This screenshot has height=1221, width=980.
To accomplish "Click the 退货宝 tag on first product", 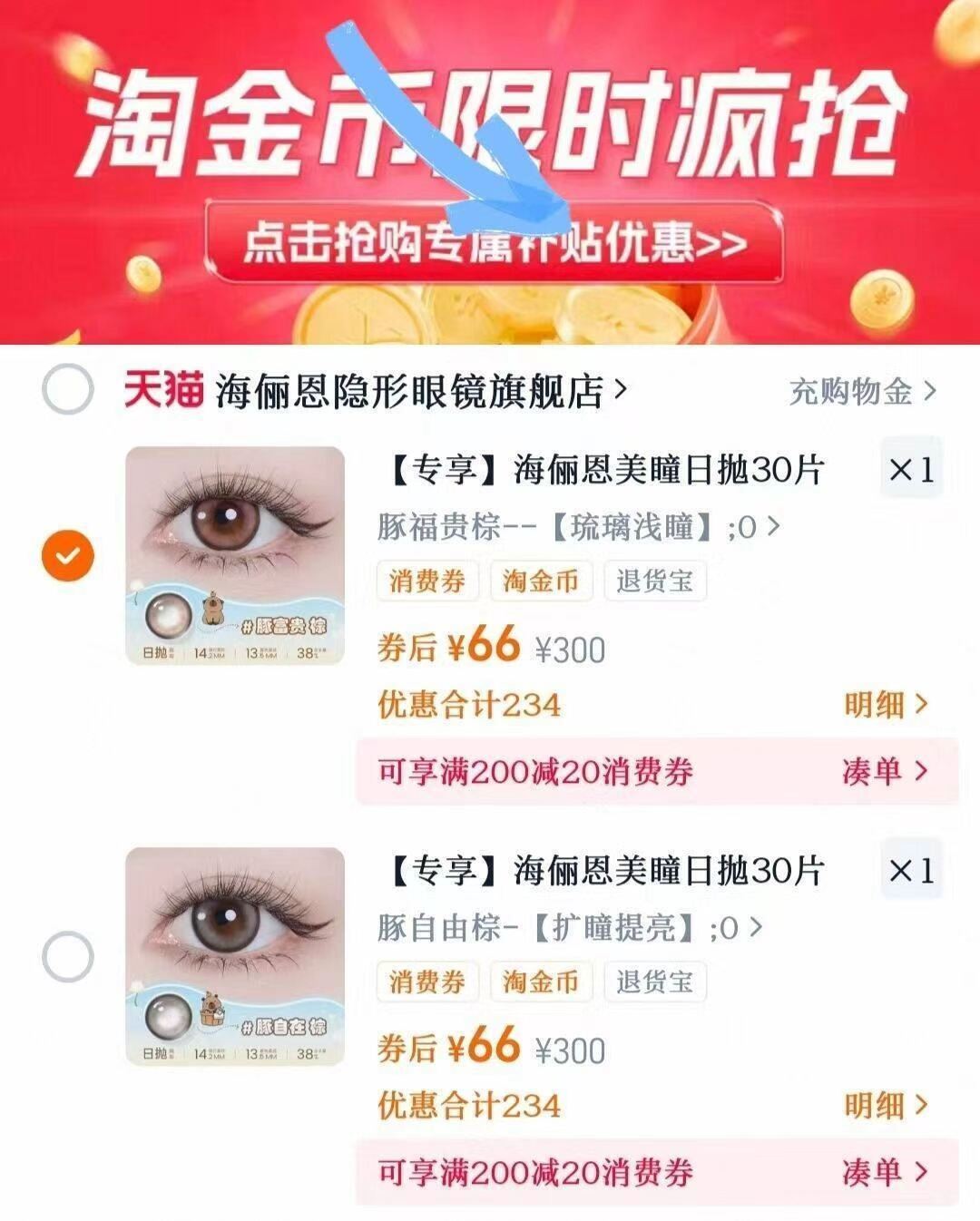I will tap(654, 581).
